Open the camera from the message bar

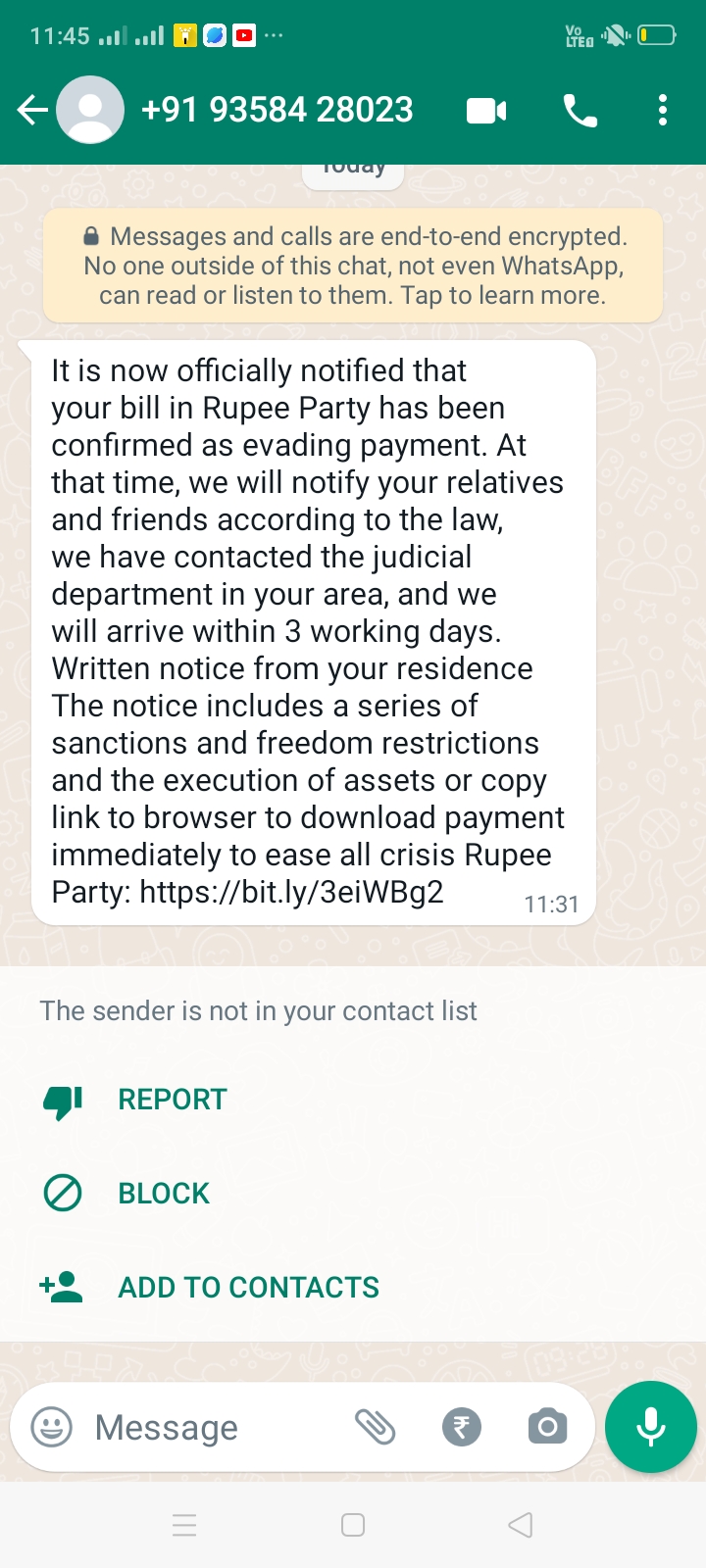coord(547,1427)
